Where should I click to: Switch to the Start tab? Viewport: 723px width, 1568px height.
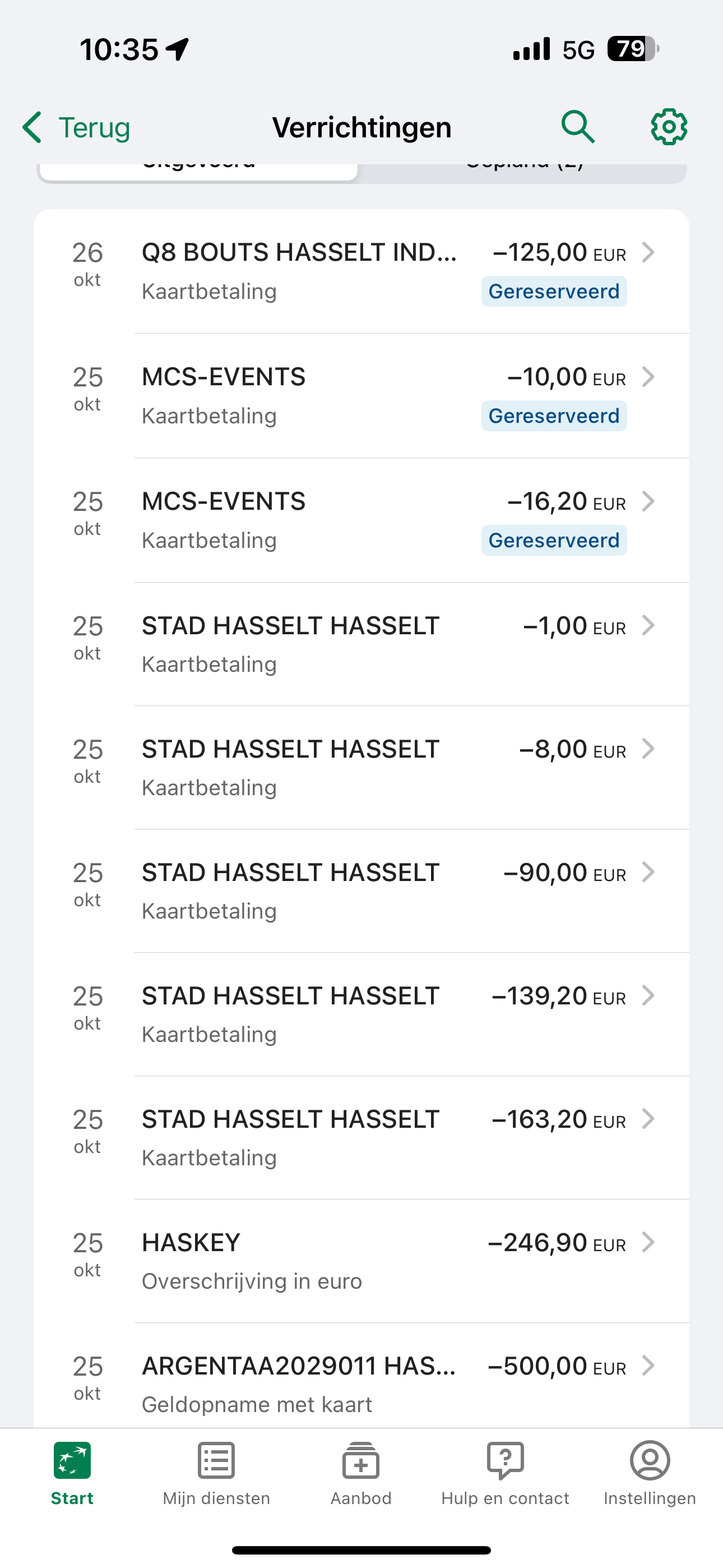(72, 1473)
